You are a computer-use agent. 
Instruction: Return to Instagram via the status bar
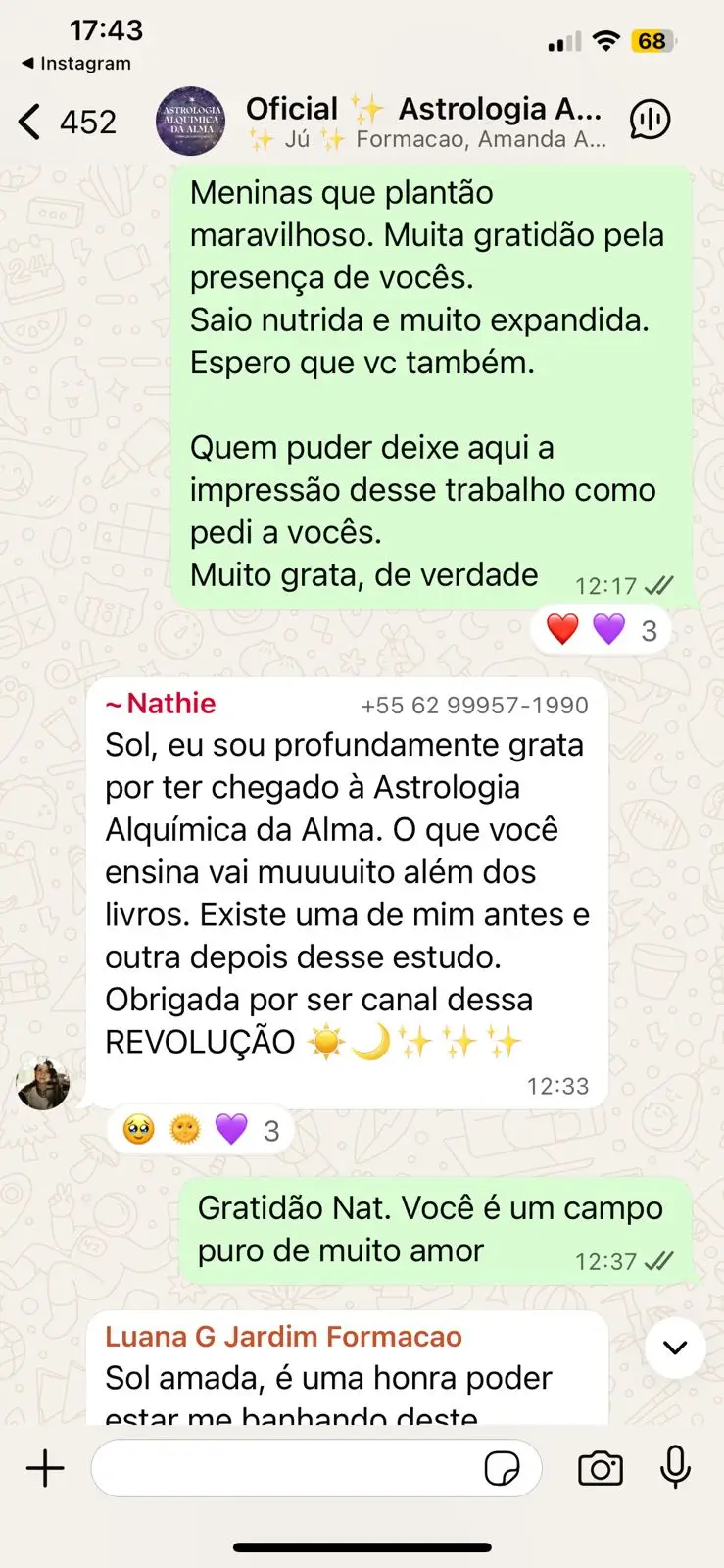76,64
